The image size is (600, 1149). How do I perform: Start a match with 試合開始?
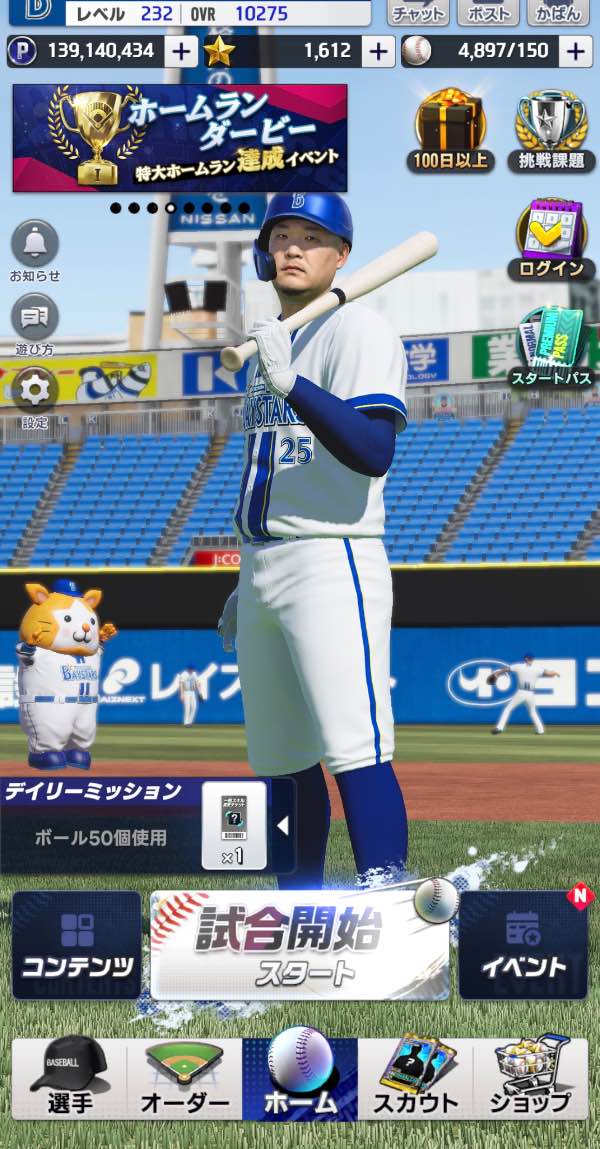[300, 942]
